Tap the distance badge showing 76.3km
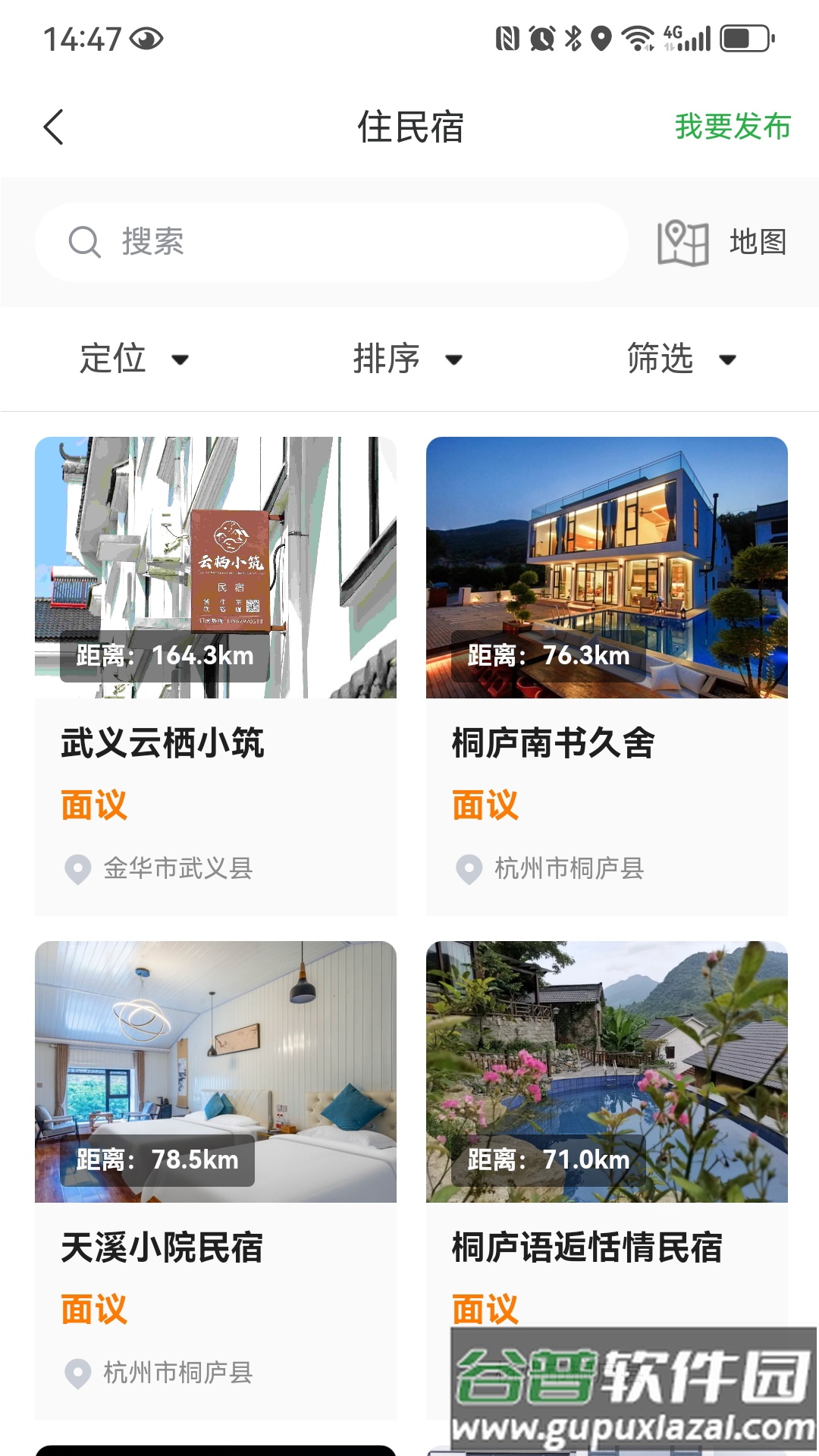819x1456 pixels. (x=548, y=657)
